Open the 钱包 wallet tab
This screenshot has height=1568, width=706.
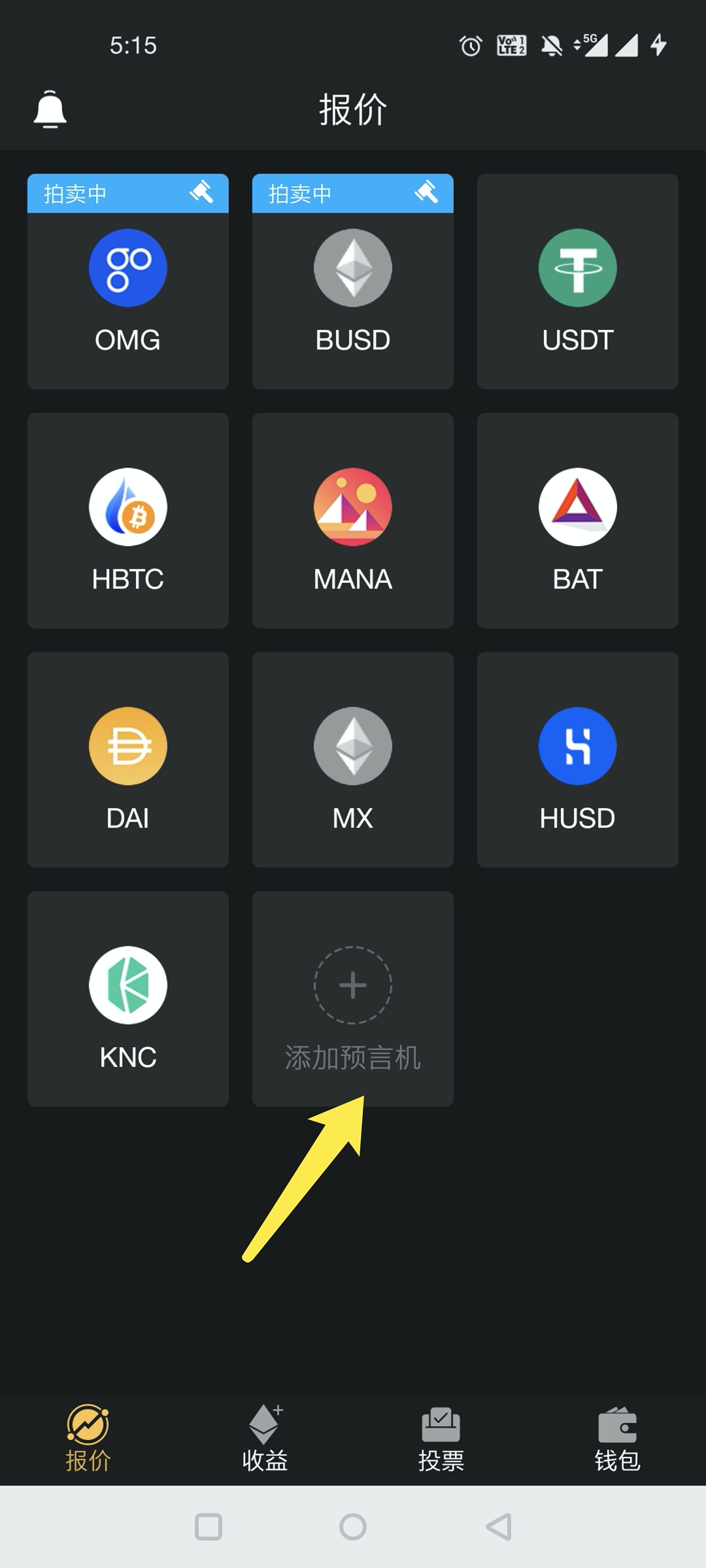pyautogui.click(x=617, y=1439)
